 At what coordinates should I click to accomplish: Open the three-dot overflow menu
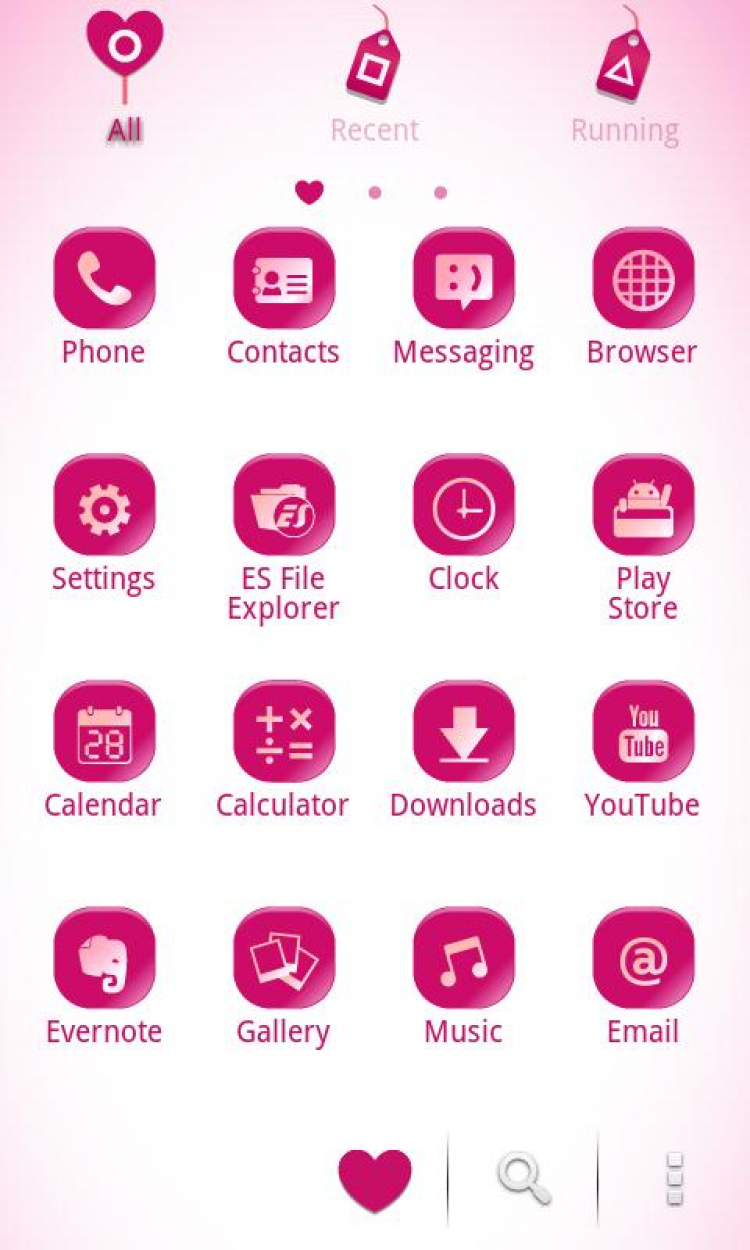click(x=674, y=1179)
